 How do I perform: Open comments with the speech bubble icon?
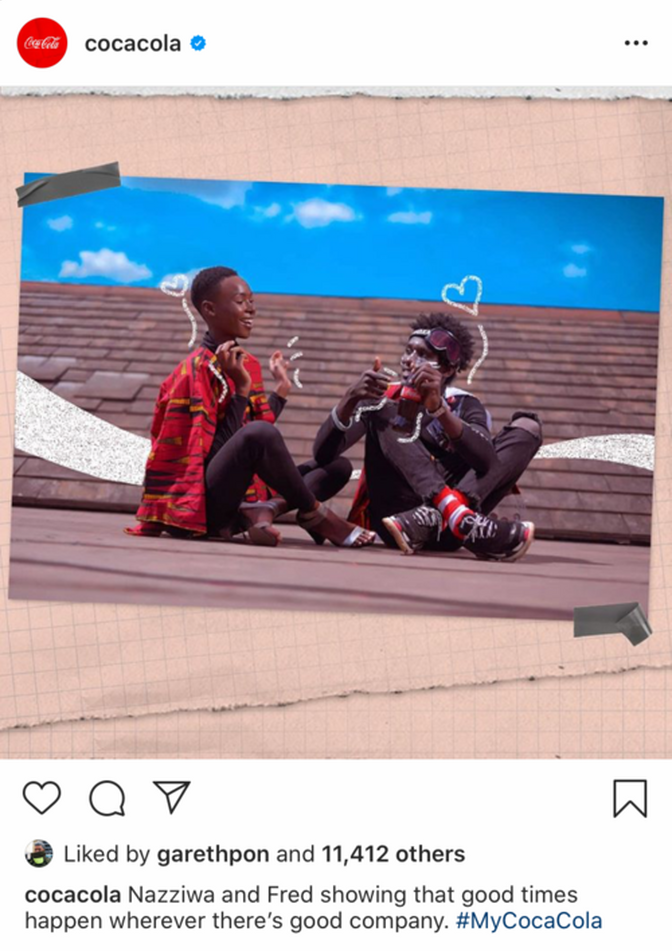coord(107,798)
